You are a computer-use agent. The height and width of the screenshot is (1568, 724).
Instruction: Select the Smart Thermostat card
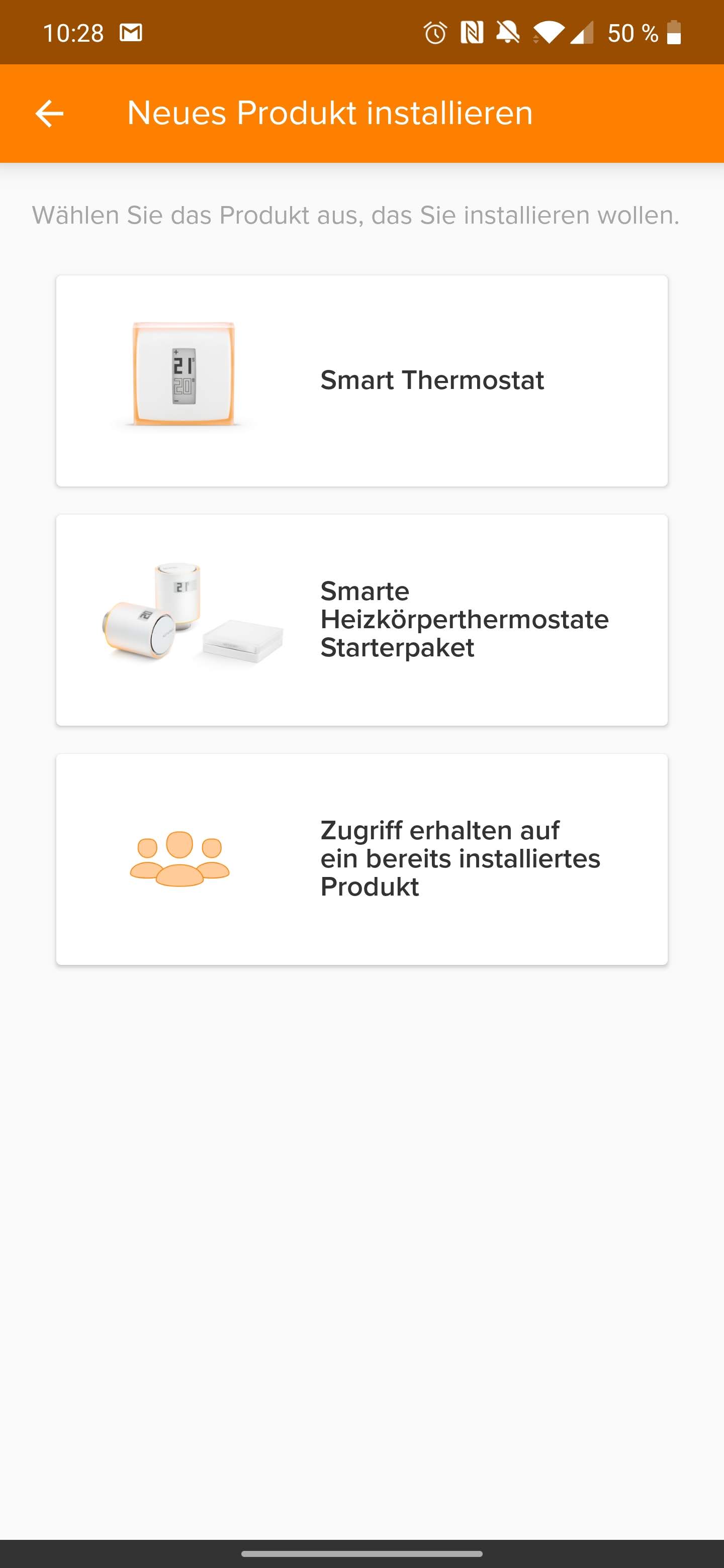click(361, 381)
